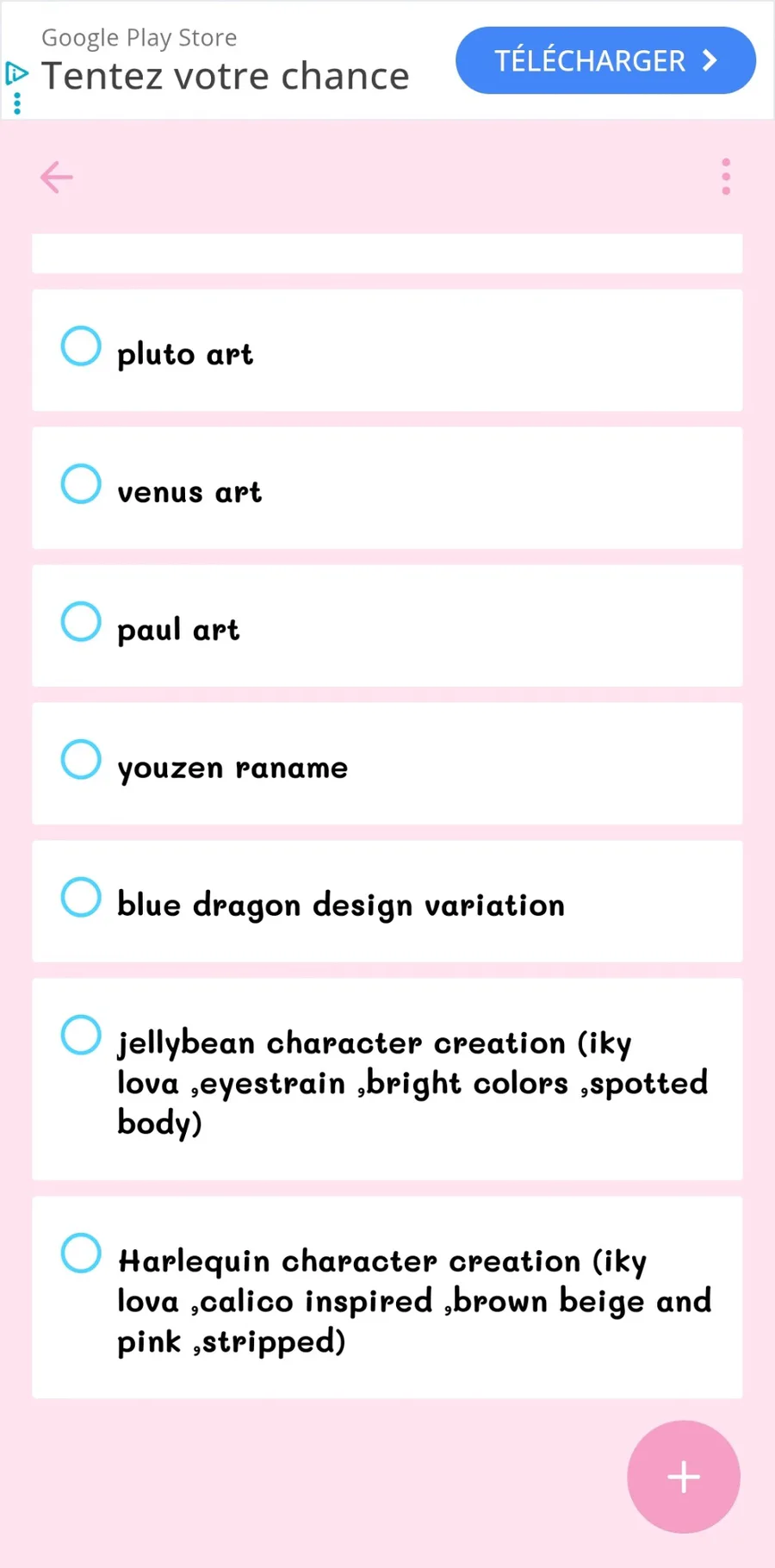Check off the jellybean character creation task
The width and height of the screenshot is (775, 1568).
[x=81, y=1036]
